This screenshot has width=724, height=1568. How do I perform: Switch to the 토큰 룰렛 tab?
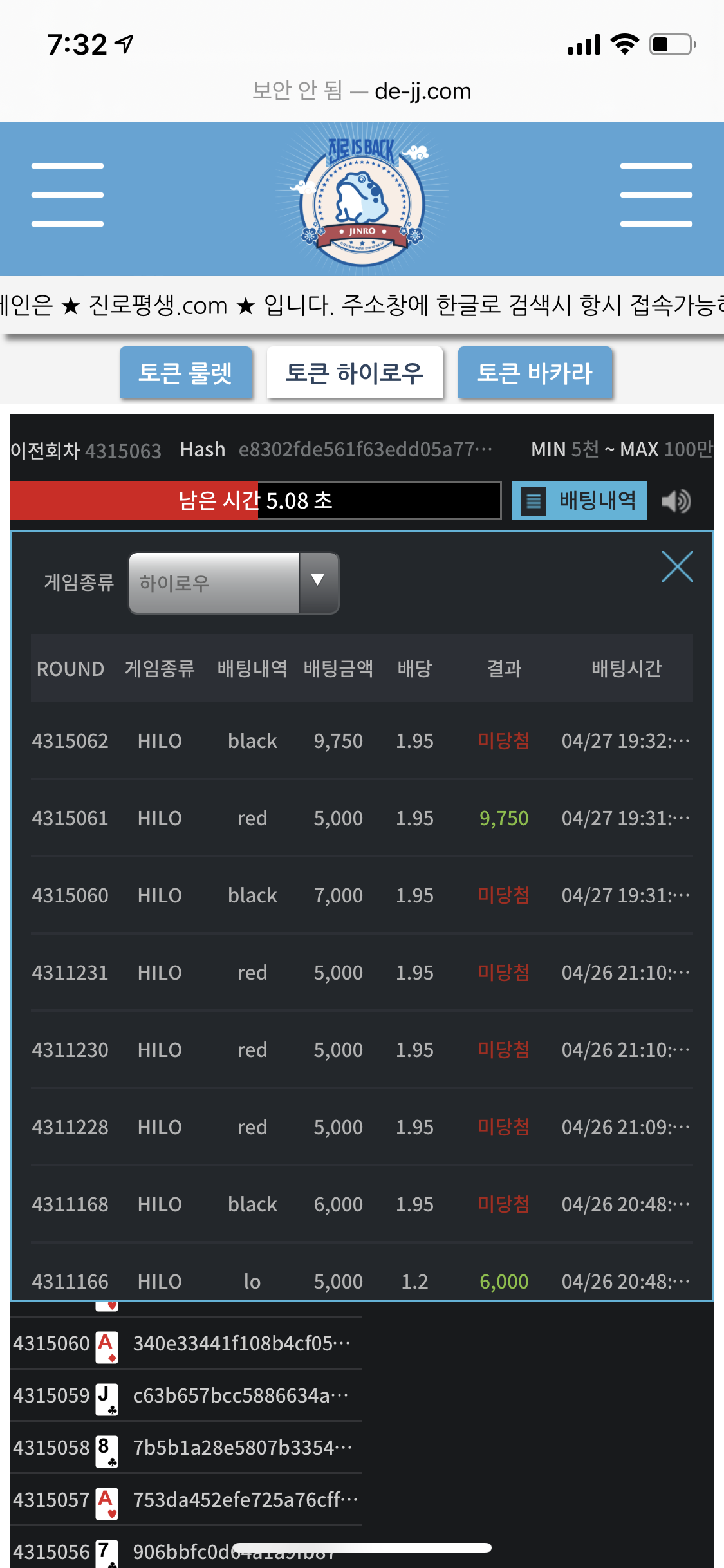point(185,373)
